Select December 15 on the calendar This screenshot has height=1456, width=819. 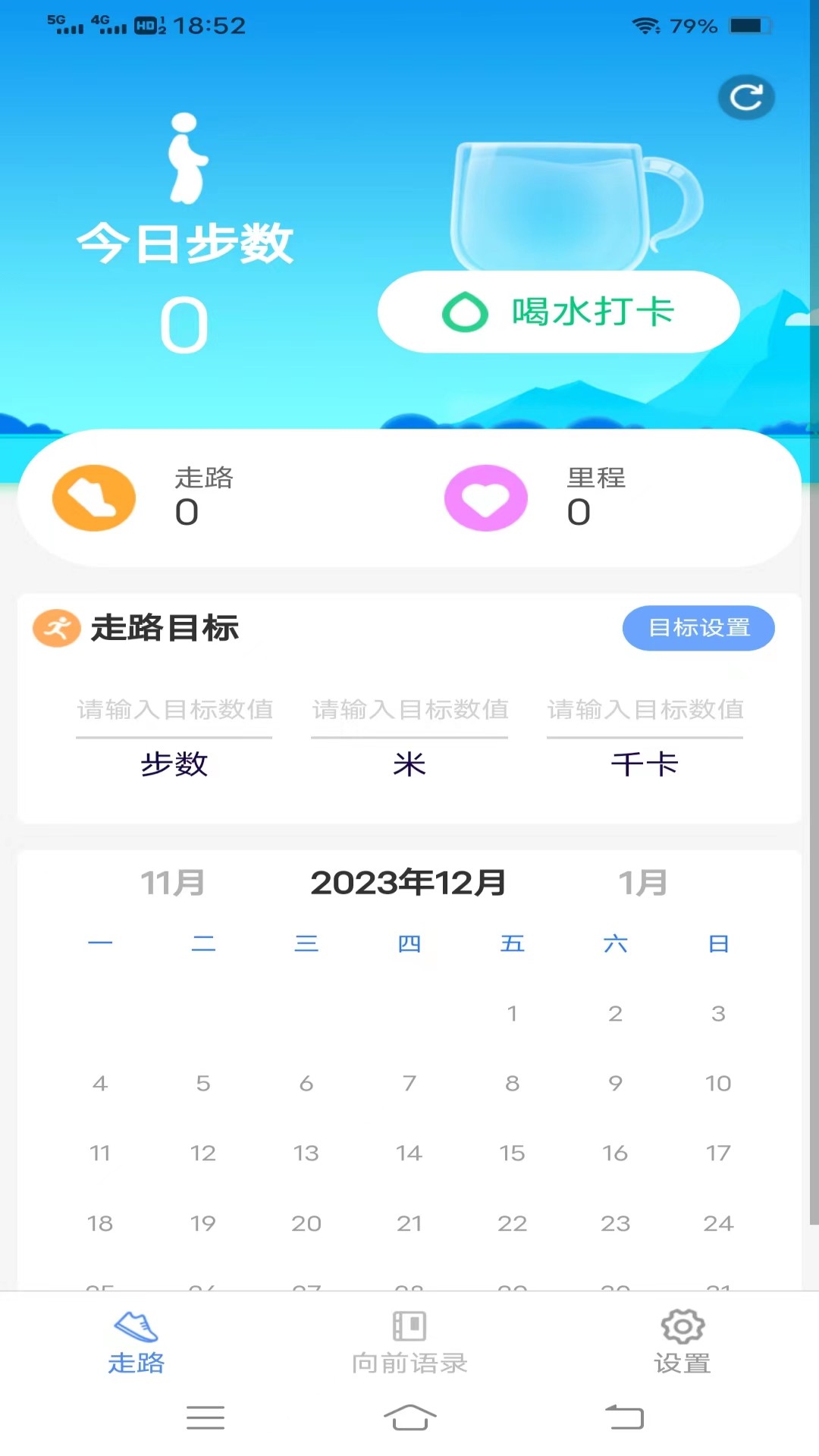pyautogui.click(x=513, y=1153)
